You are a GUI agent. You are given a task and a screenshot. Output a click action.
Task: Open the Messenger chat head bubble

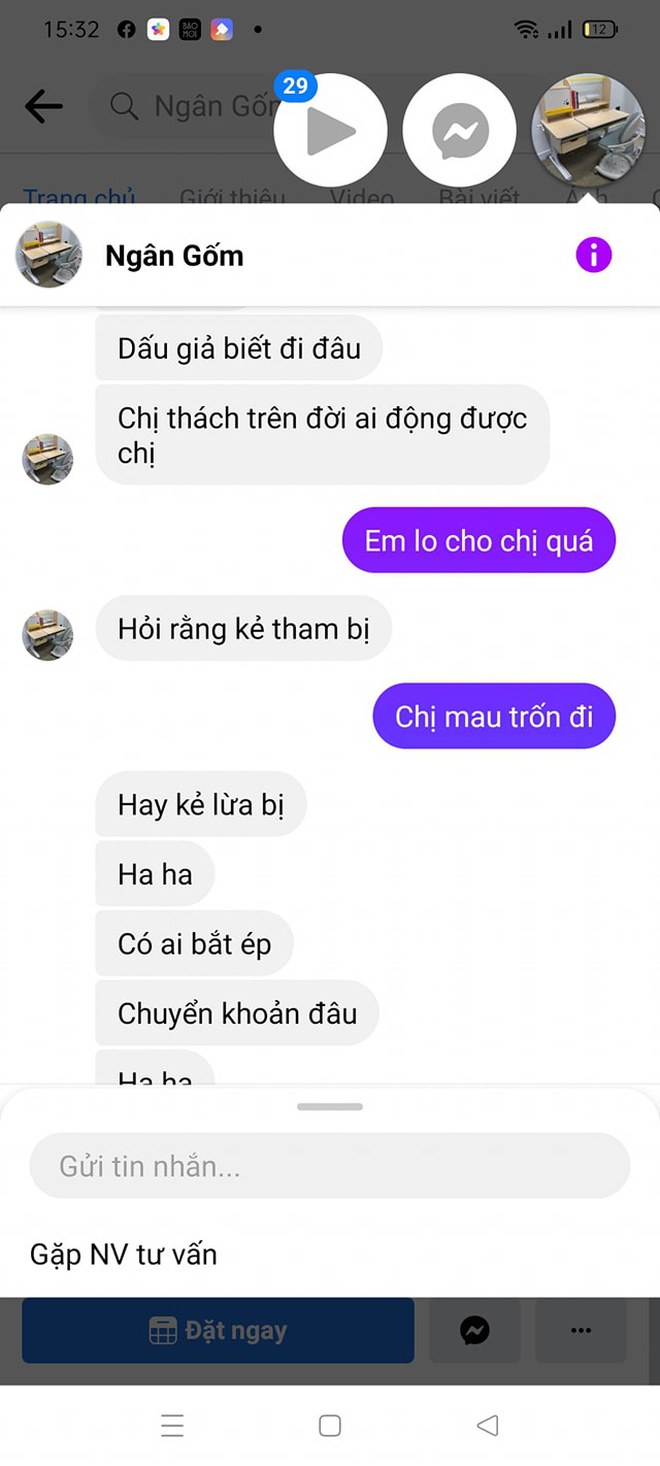(x=459, y=131)
